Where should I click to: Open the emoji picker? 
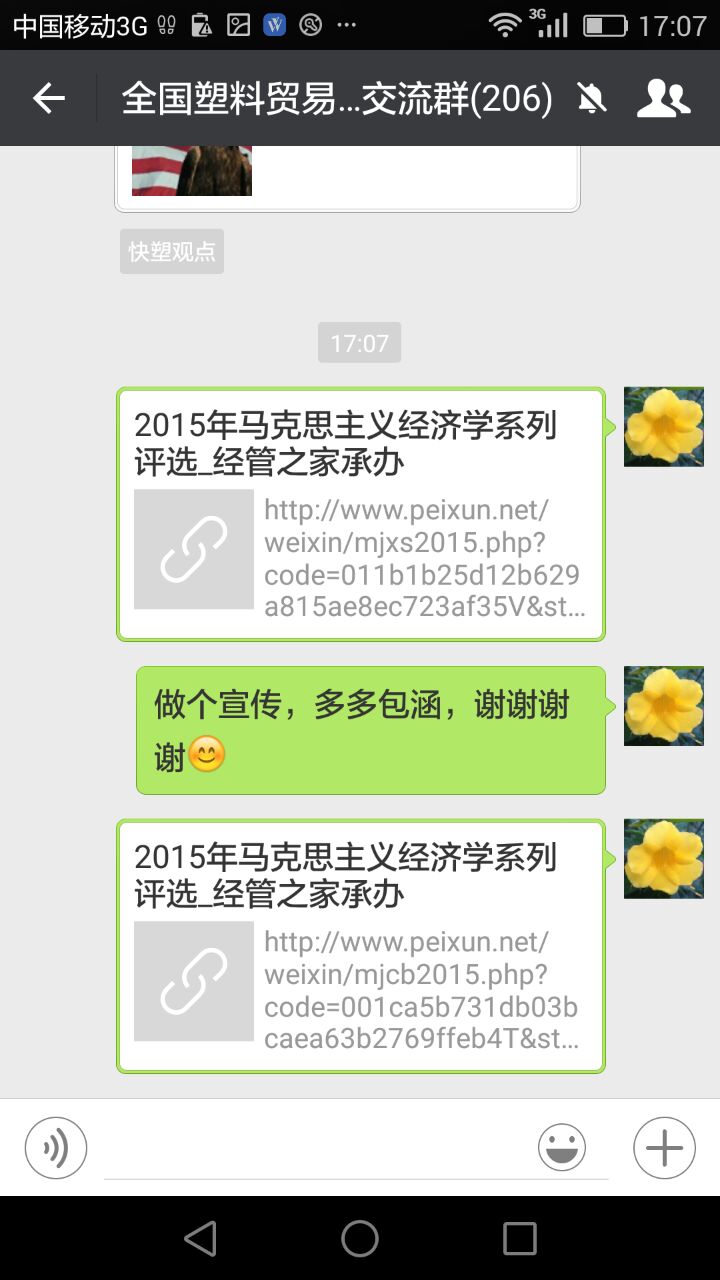(x=562, y=1148)
